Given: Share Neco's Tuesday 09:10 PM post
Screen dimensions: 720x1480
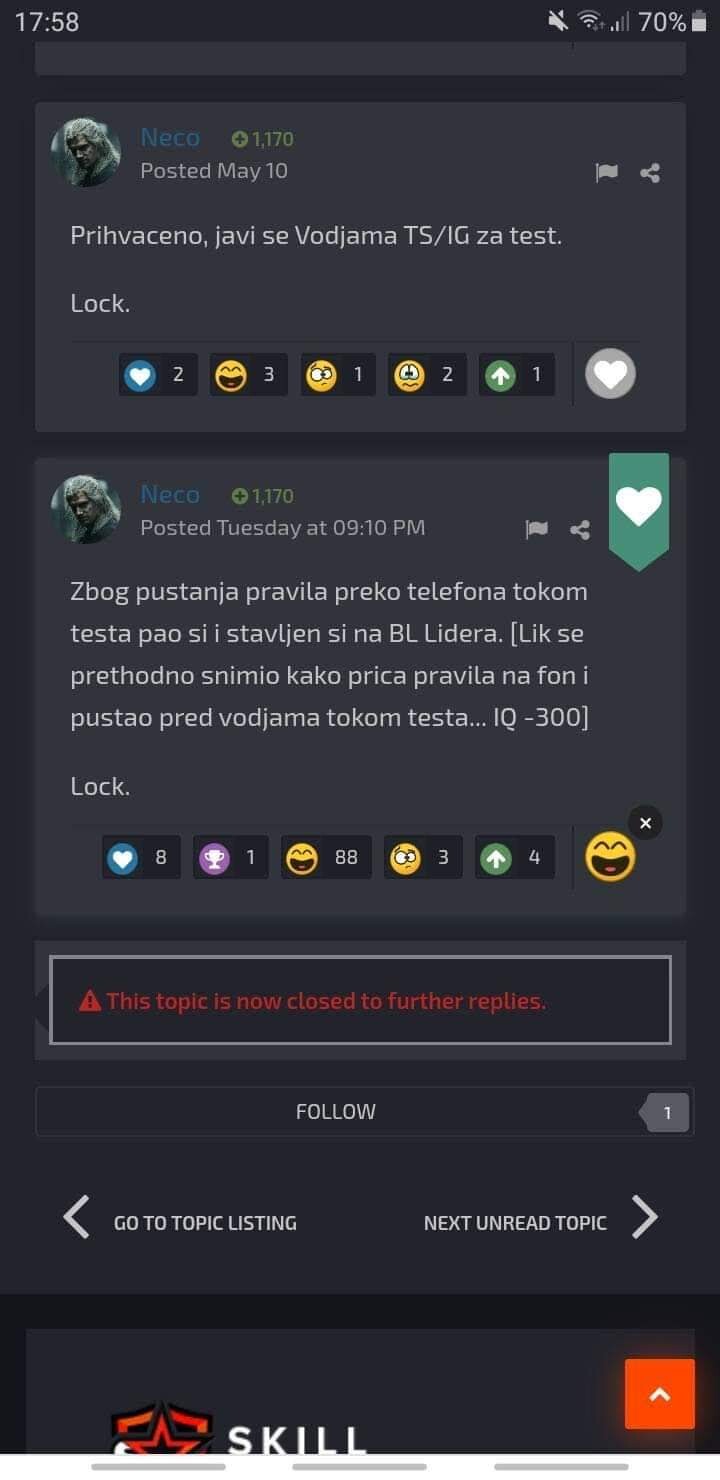Looking at the screenshot, I should coord(580,530).
